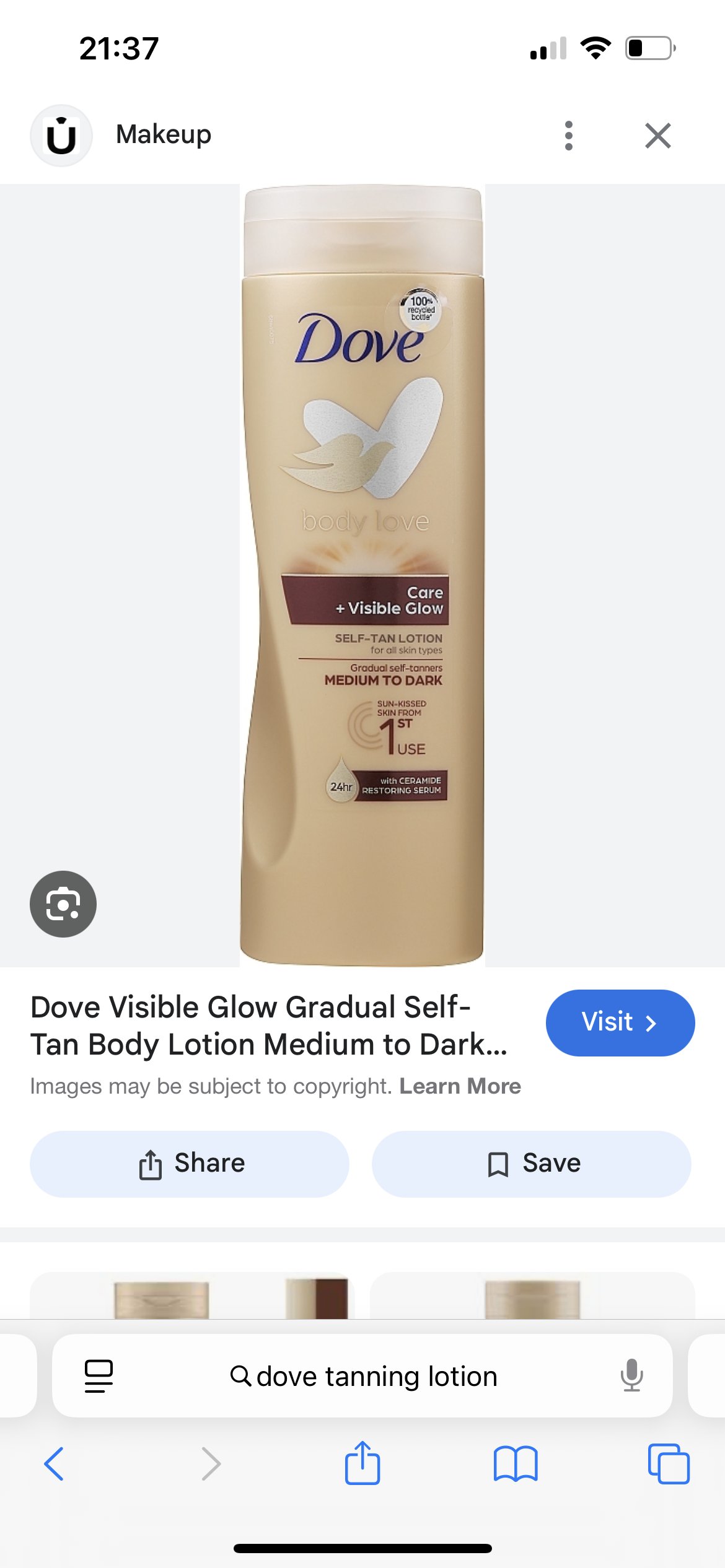Screen dimensions: 725x1568
Task: Save the image to collections
Action: tap(531, 1164)
